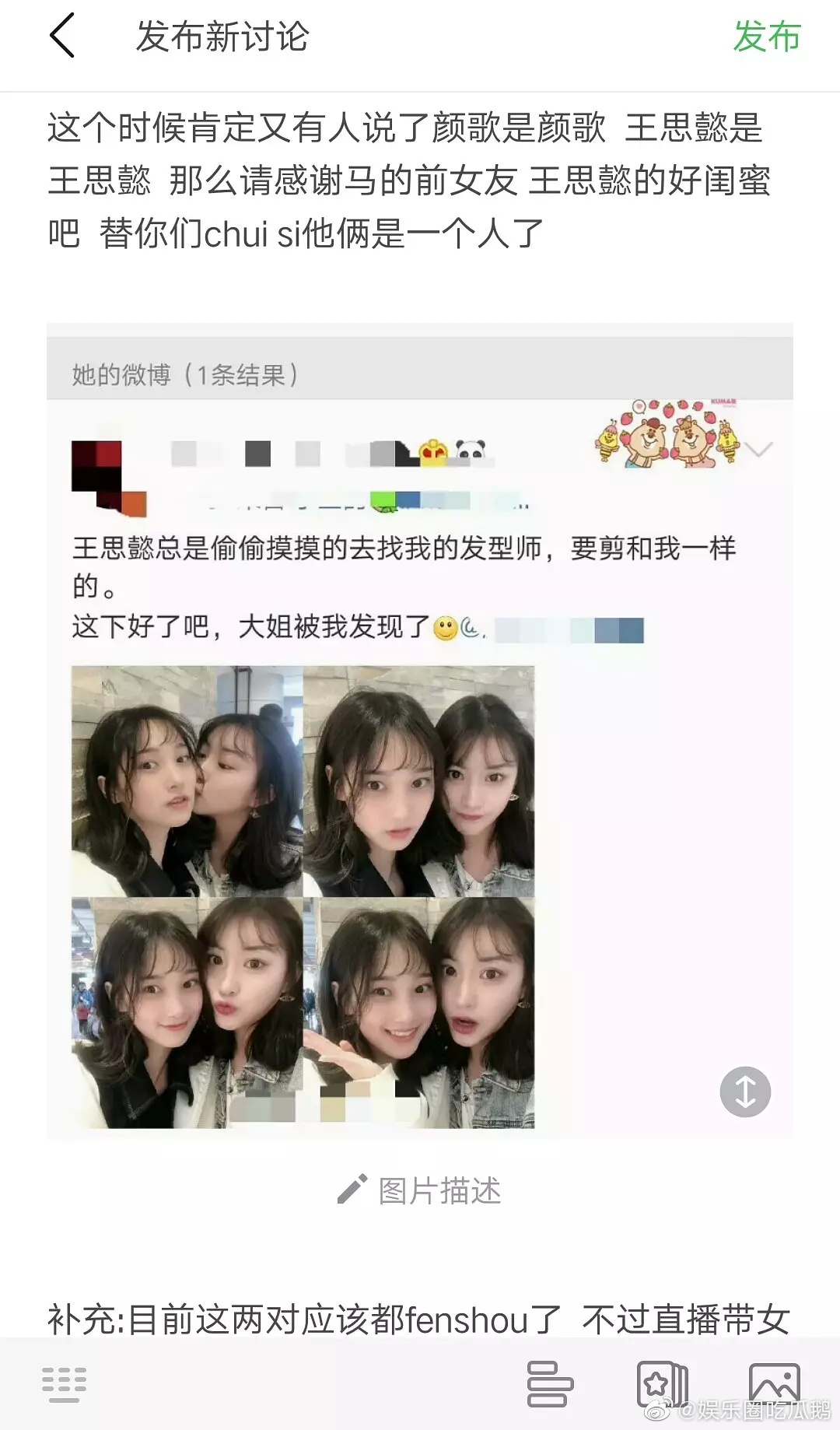Screen dimensions: 840x1430
Task: Insert a picture using the image icon
Action: tap(774, 1384)
